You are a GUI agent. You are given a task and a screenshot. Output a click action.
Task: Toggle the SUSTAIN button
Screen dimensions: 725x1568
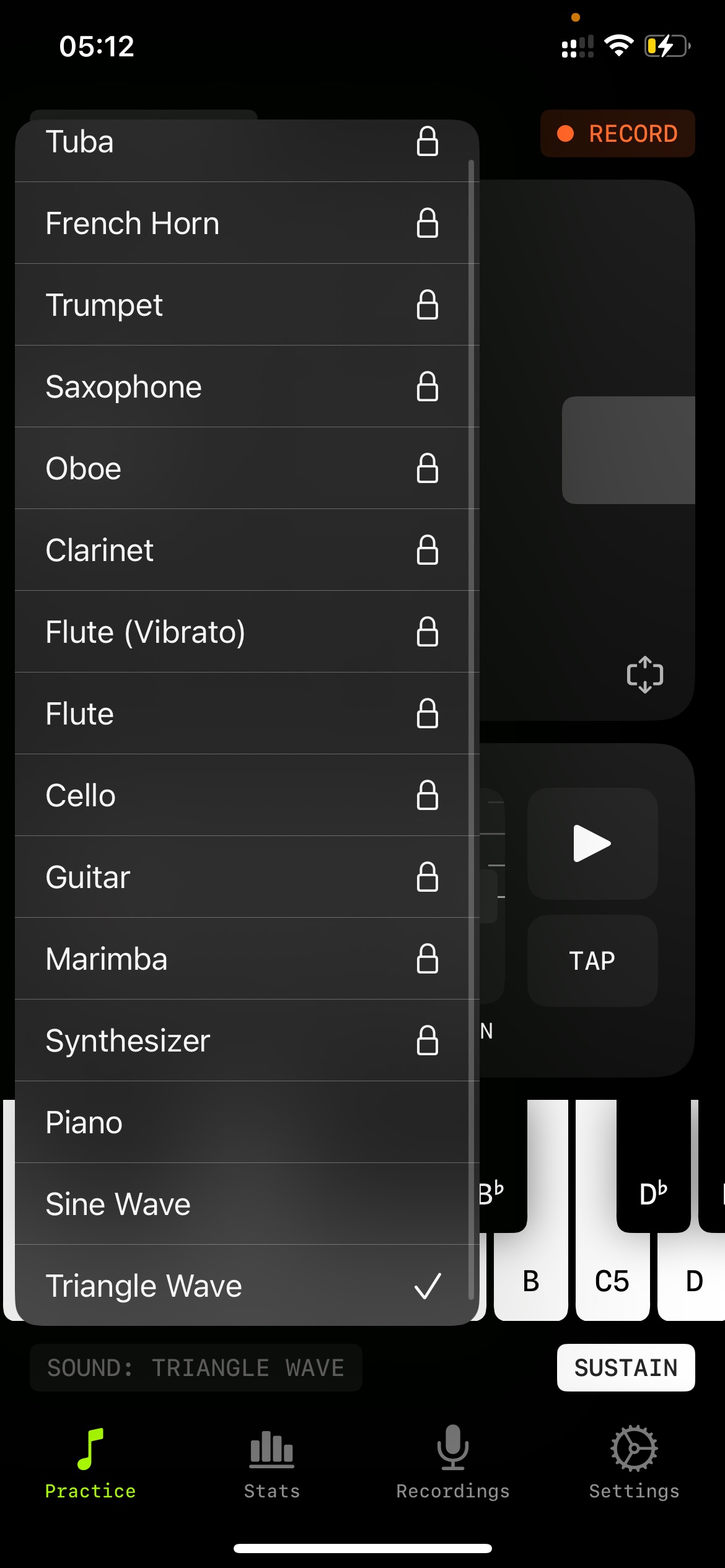(x=626, y=1367)
